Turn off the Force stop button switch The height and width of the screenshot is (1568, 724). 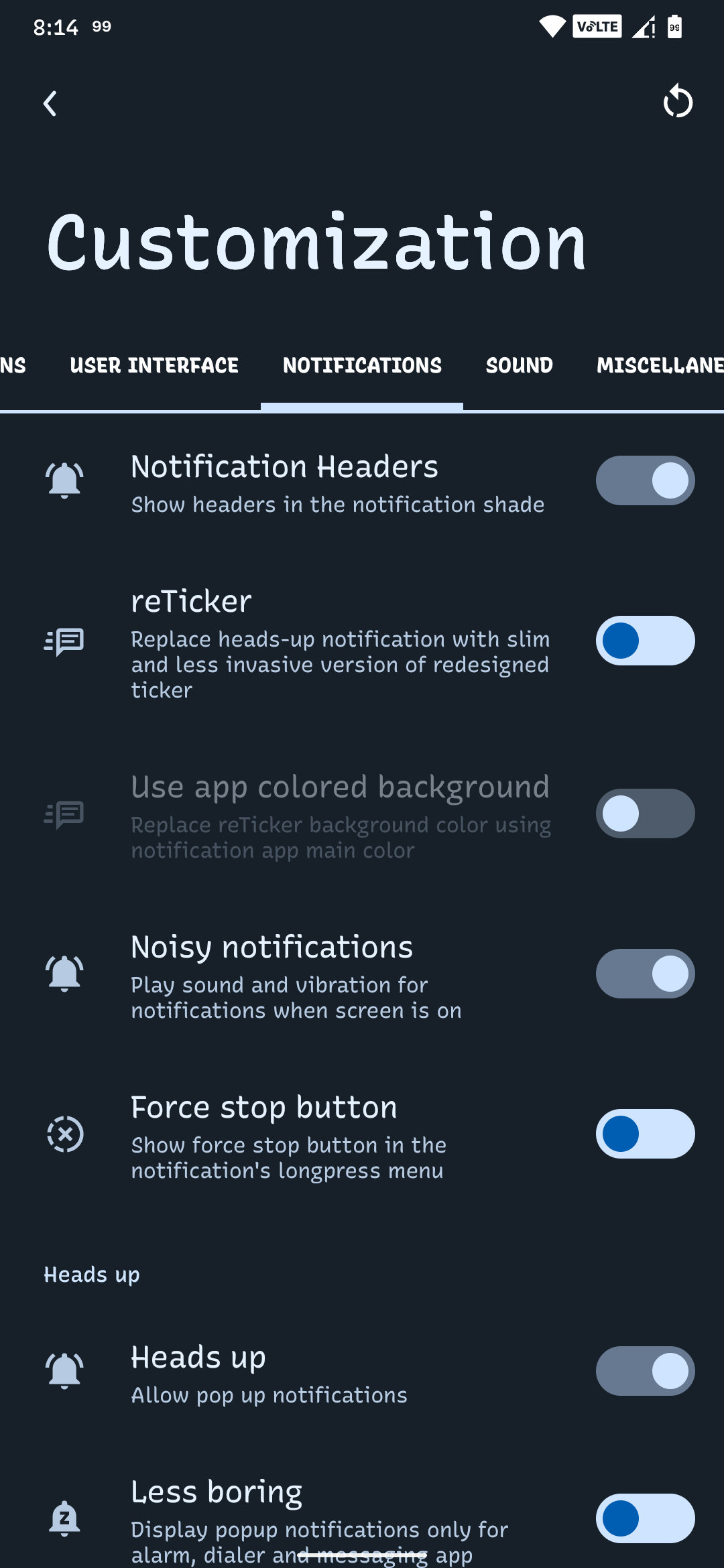645,1134
